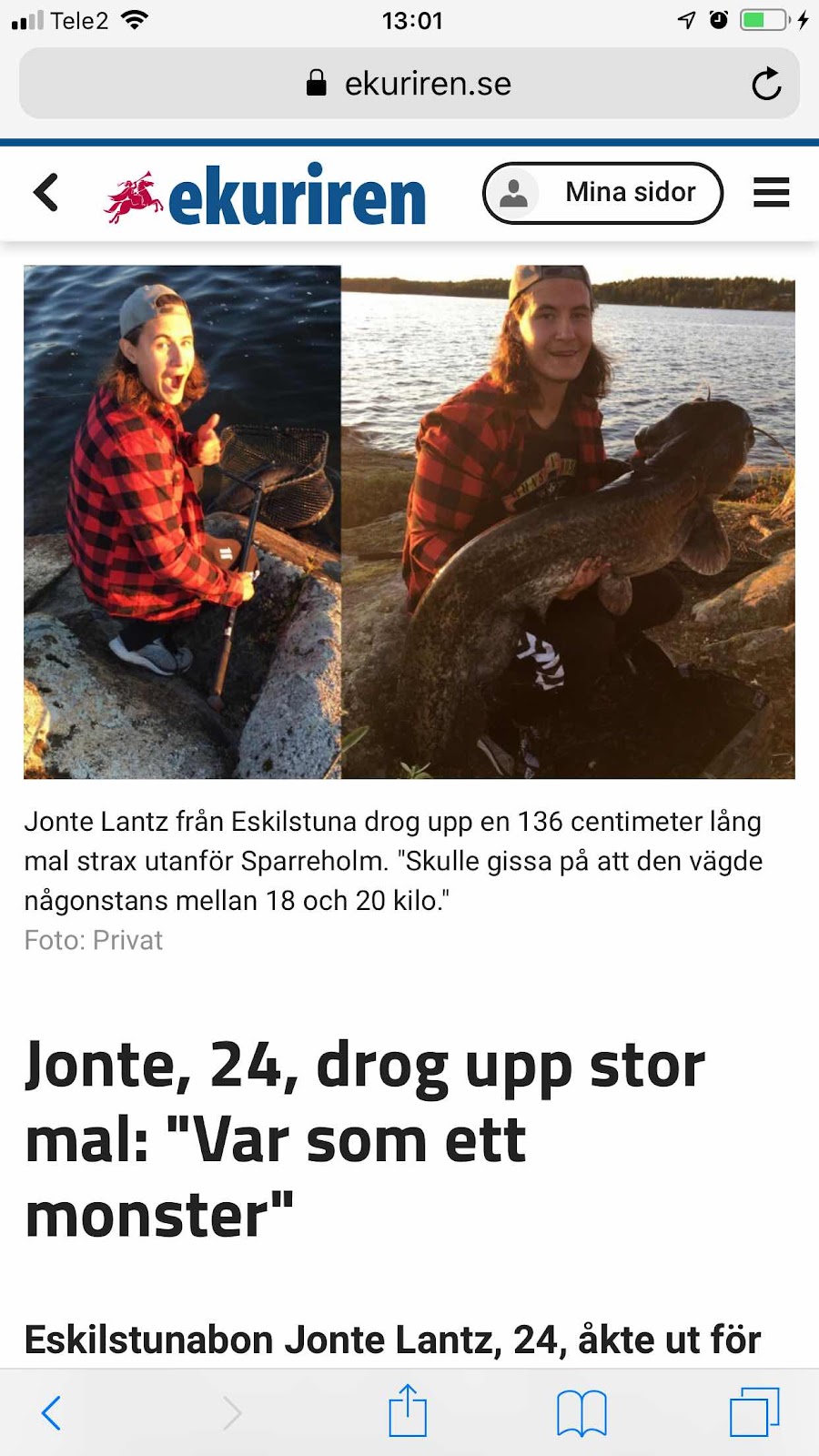Open the ekuriren home page logo
This screenshot has width=819, height=1456.
266,195
